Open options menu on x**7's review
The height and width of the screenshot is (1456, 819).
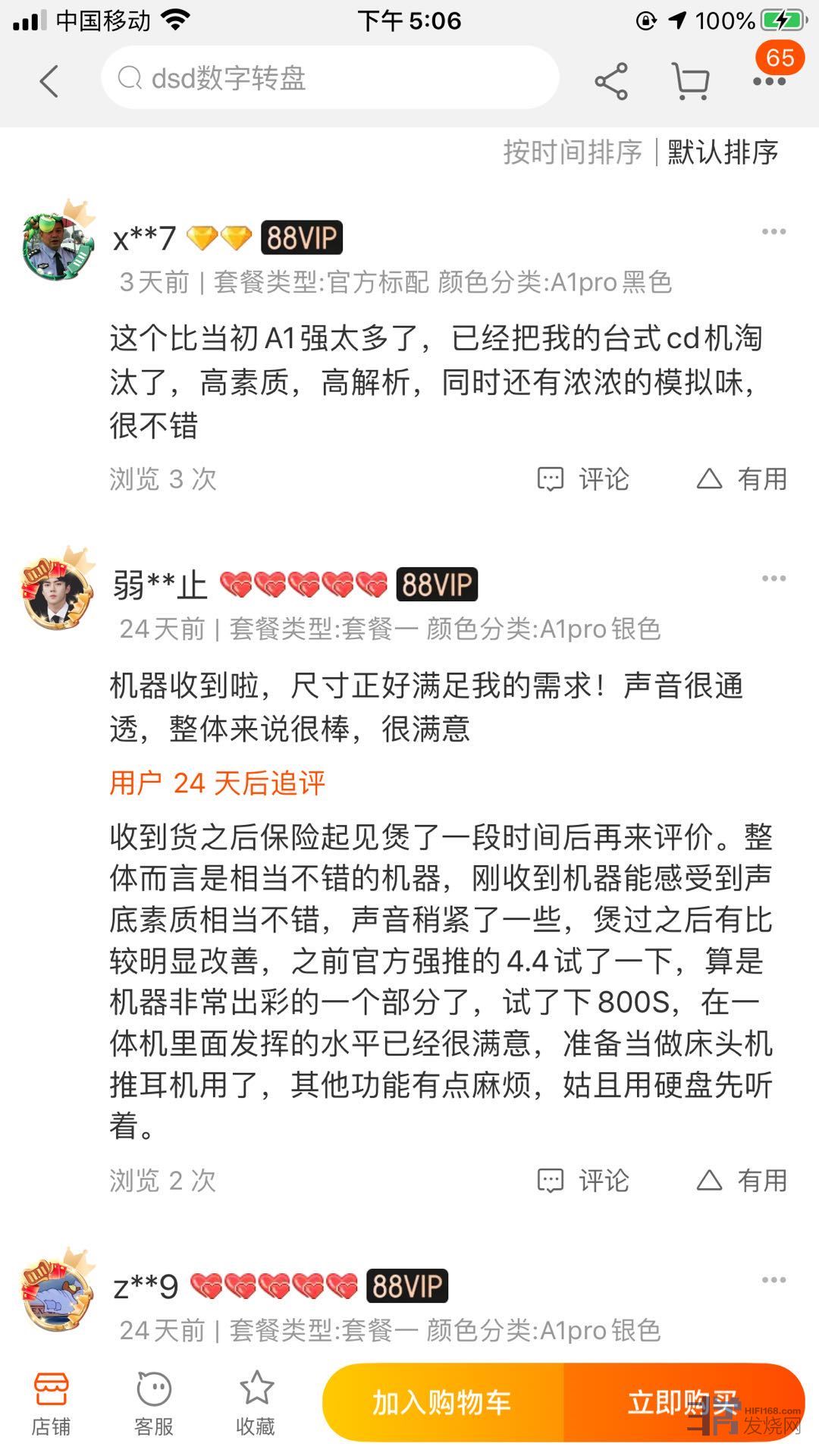click(x=773, y=232)
